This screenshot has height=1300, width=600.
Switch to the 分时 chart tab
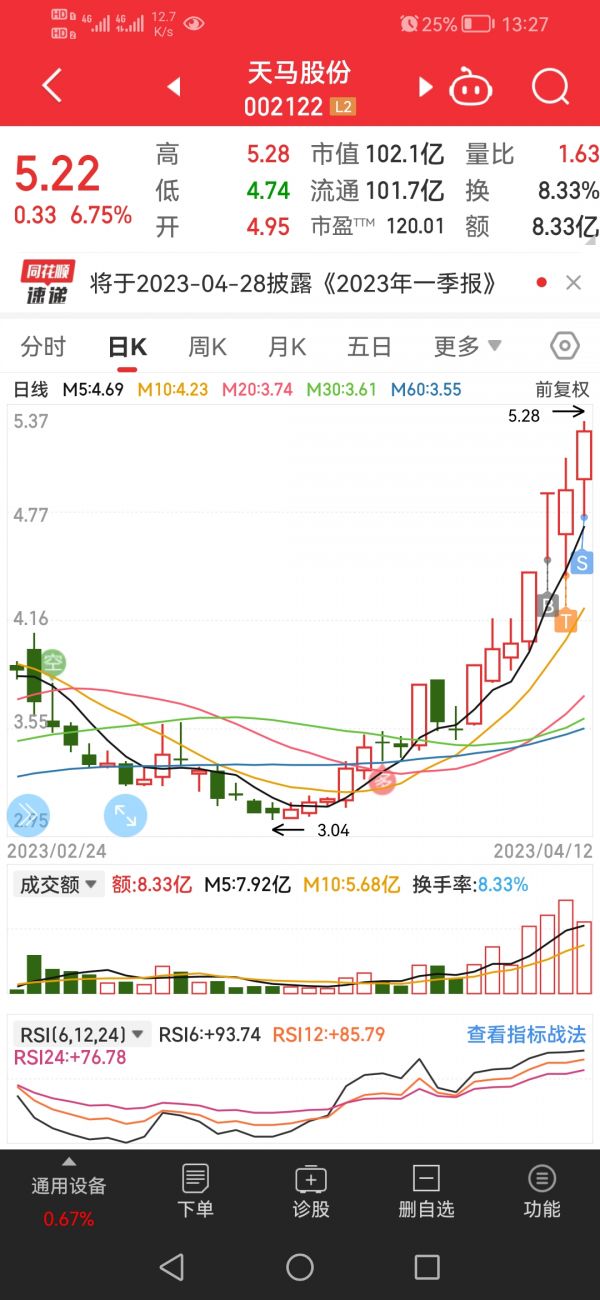[x=43, y=347]
